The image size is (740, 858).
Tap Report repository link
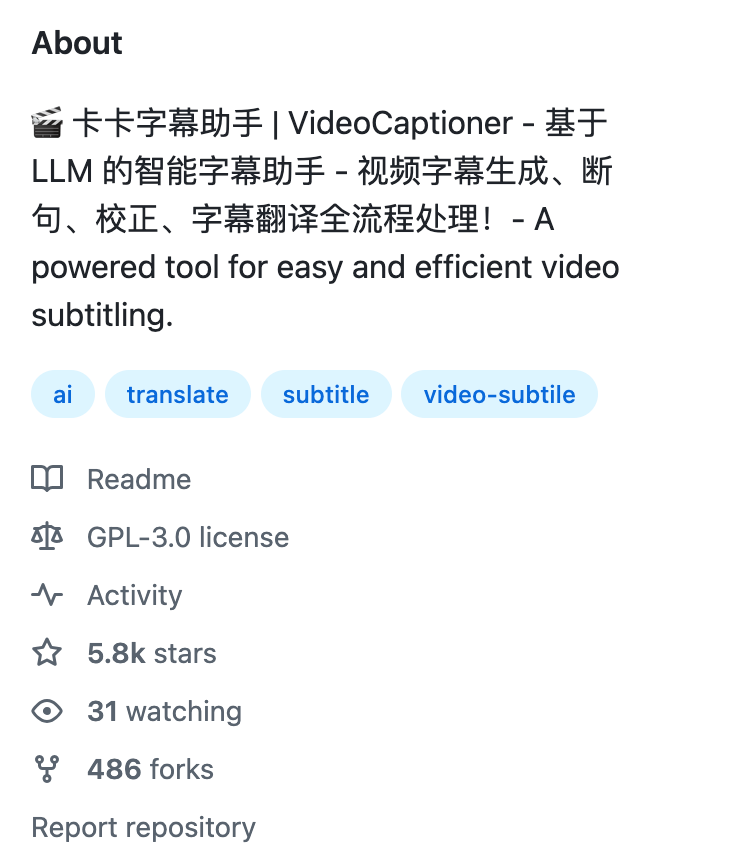pyautogui.click(x=143, y=828)
